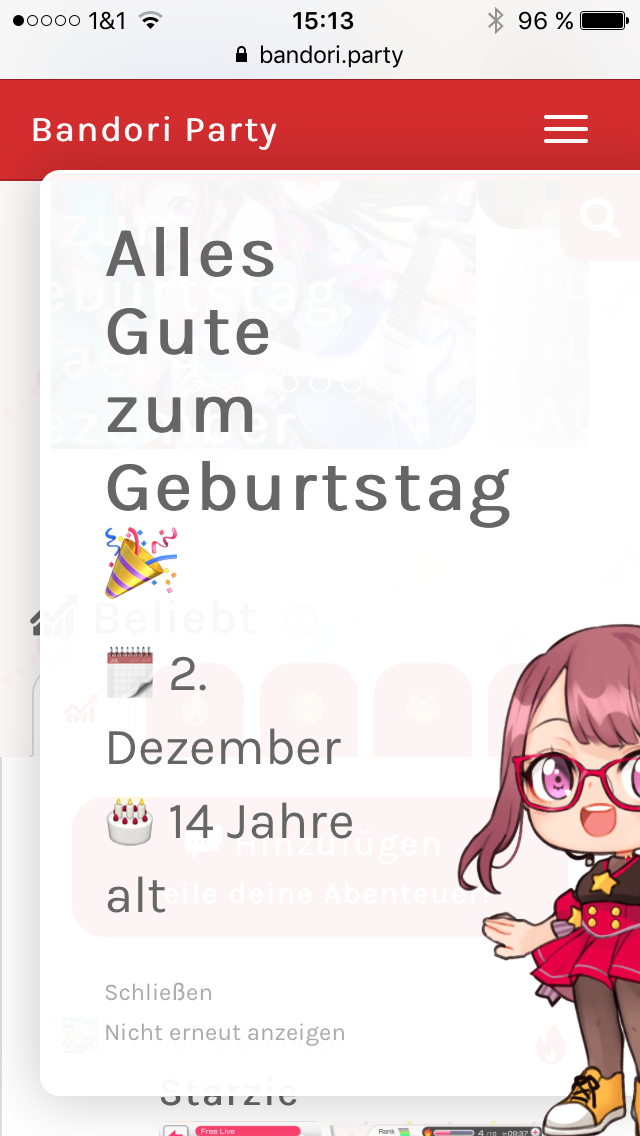Close the birthday popup via Schließen
Viewport: 640px width, 1136px height.
pyautogui.click(x=159, y=992)
